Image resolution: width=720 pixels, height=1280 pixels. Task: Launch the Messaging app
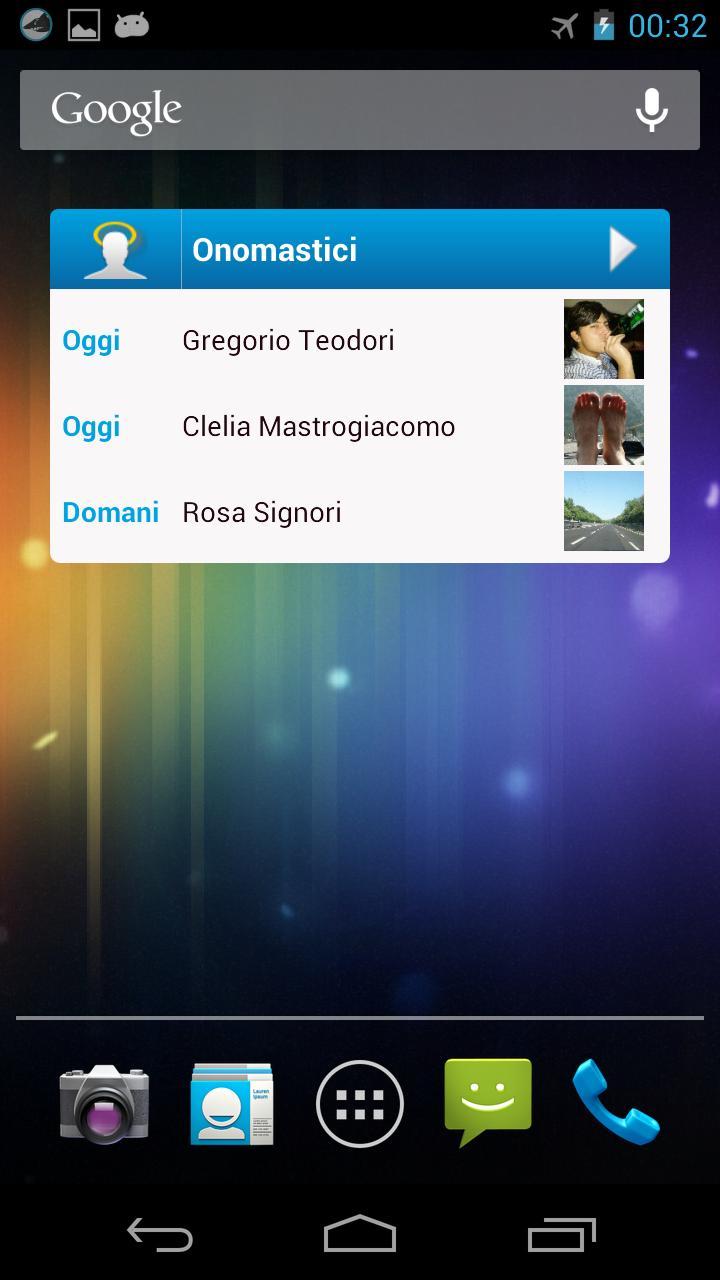(x=488, y=1101)
